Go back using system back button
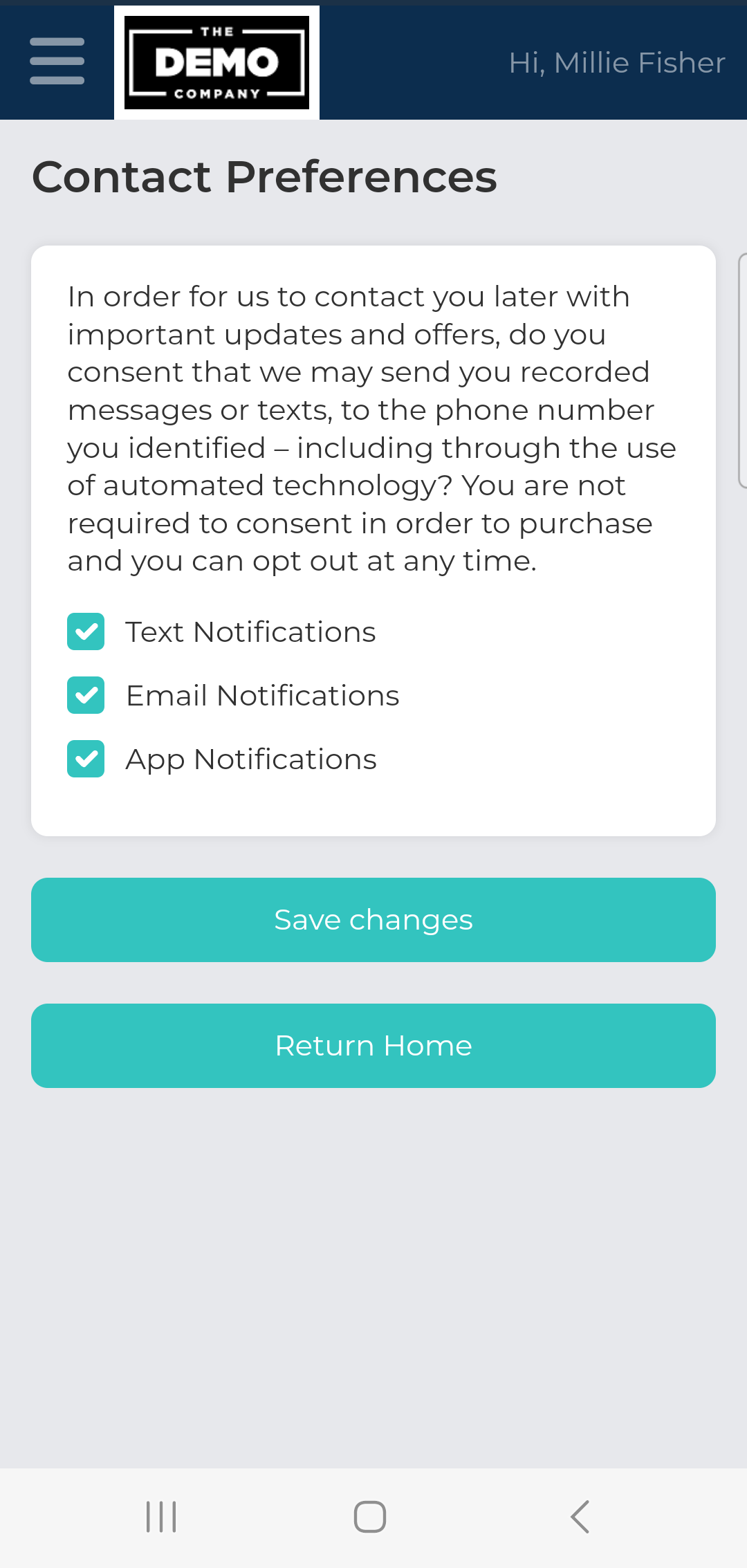747x1568 pixels. pos(580,1517)
